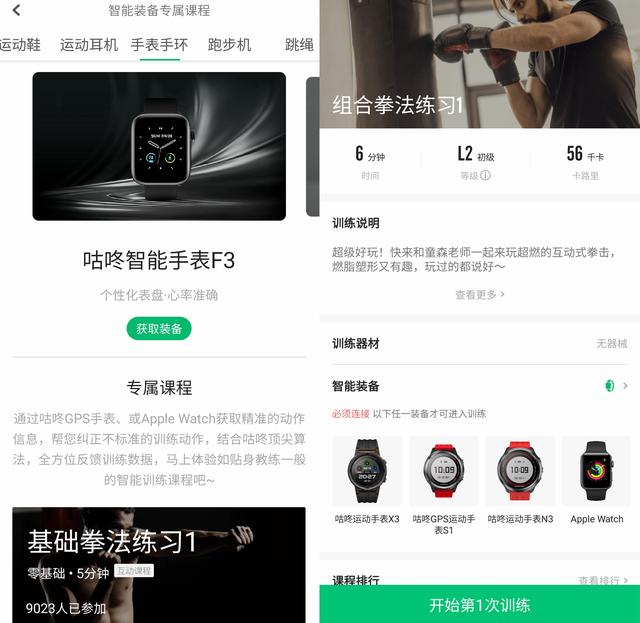Open the 咕咚智能手表F3 product image

(159, 146)
